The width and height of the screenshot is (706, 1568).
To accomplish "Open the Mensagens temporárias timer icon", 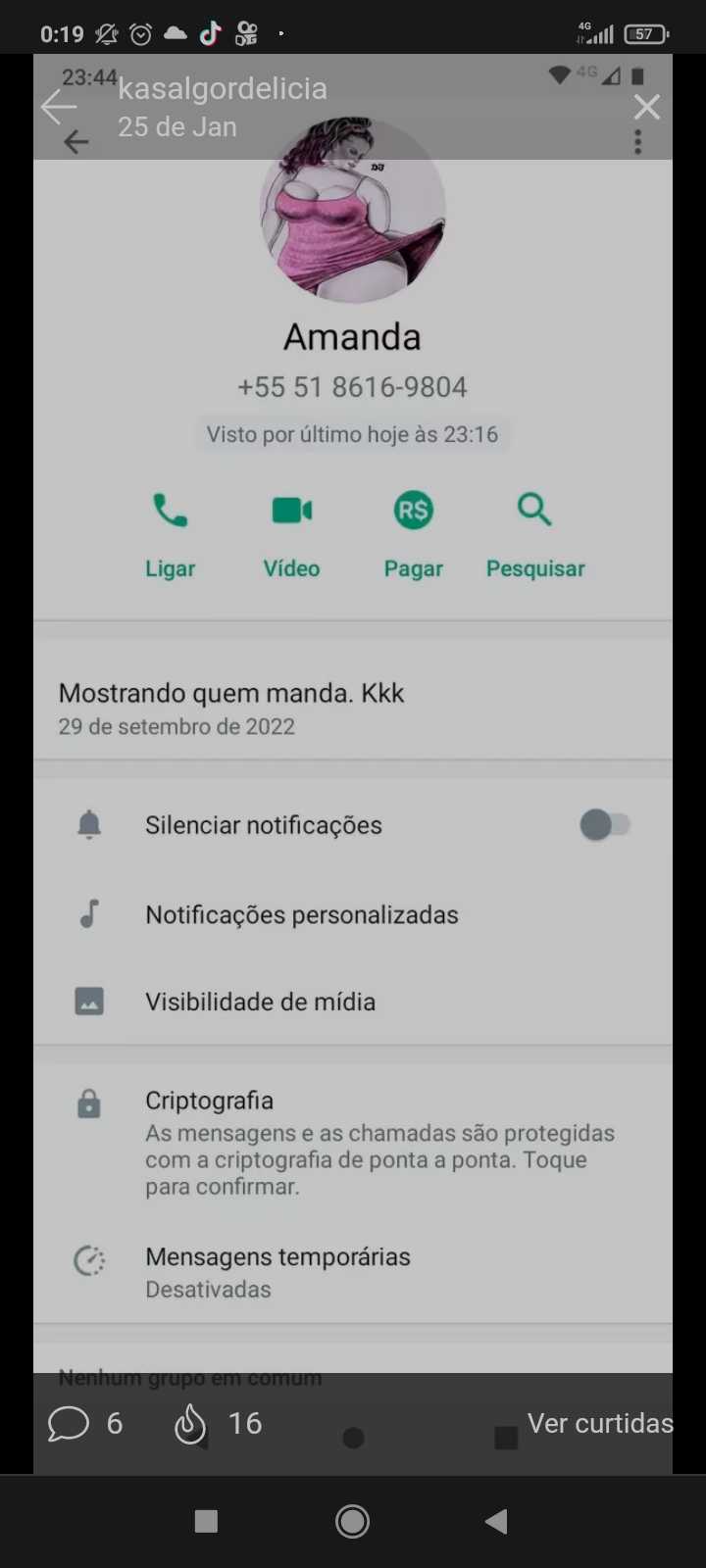I will (x=88, y=1259).
